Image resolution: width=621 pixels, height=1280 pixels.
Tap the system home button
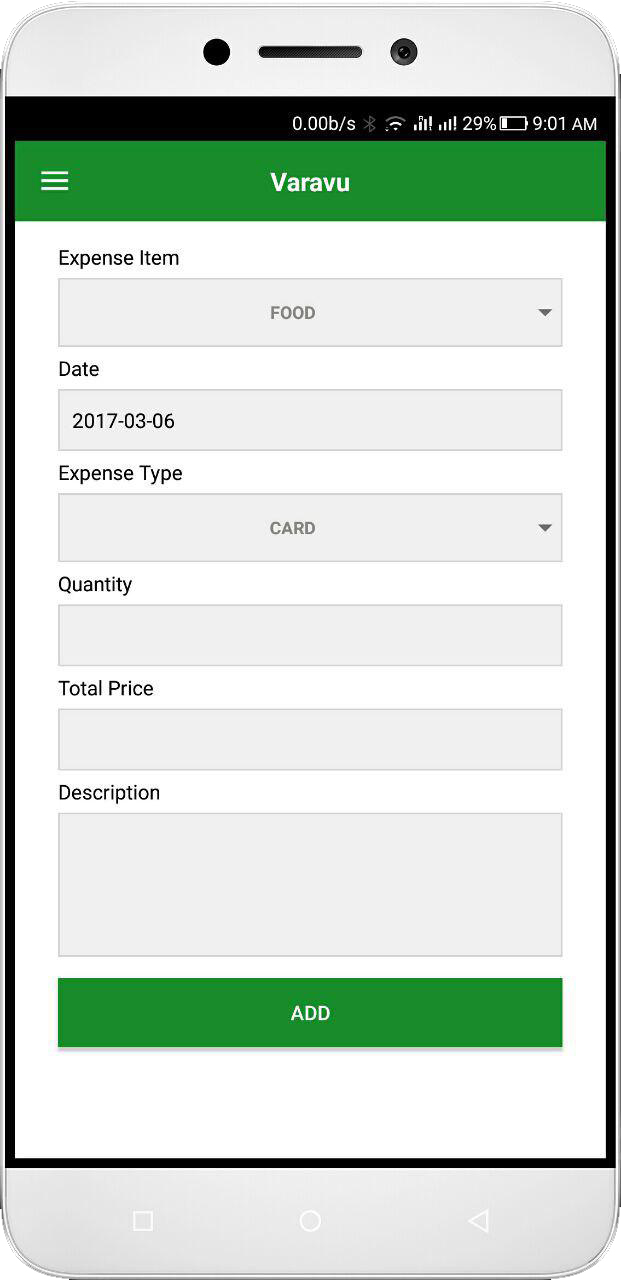click(310, 1220)
